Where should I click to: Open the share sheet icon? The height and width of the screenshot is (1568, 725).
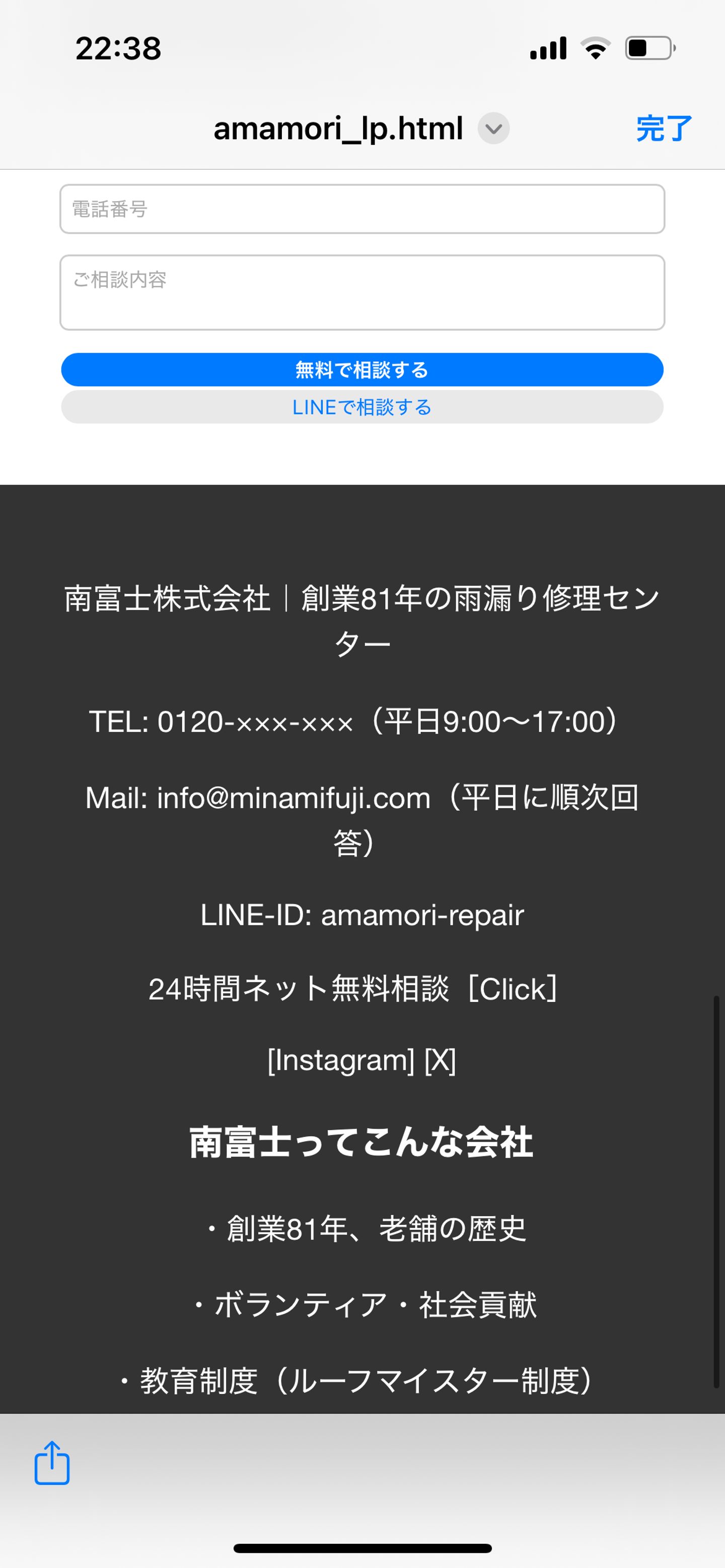click(52, 1462)
